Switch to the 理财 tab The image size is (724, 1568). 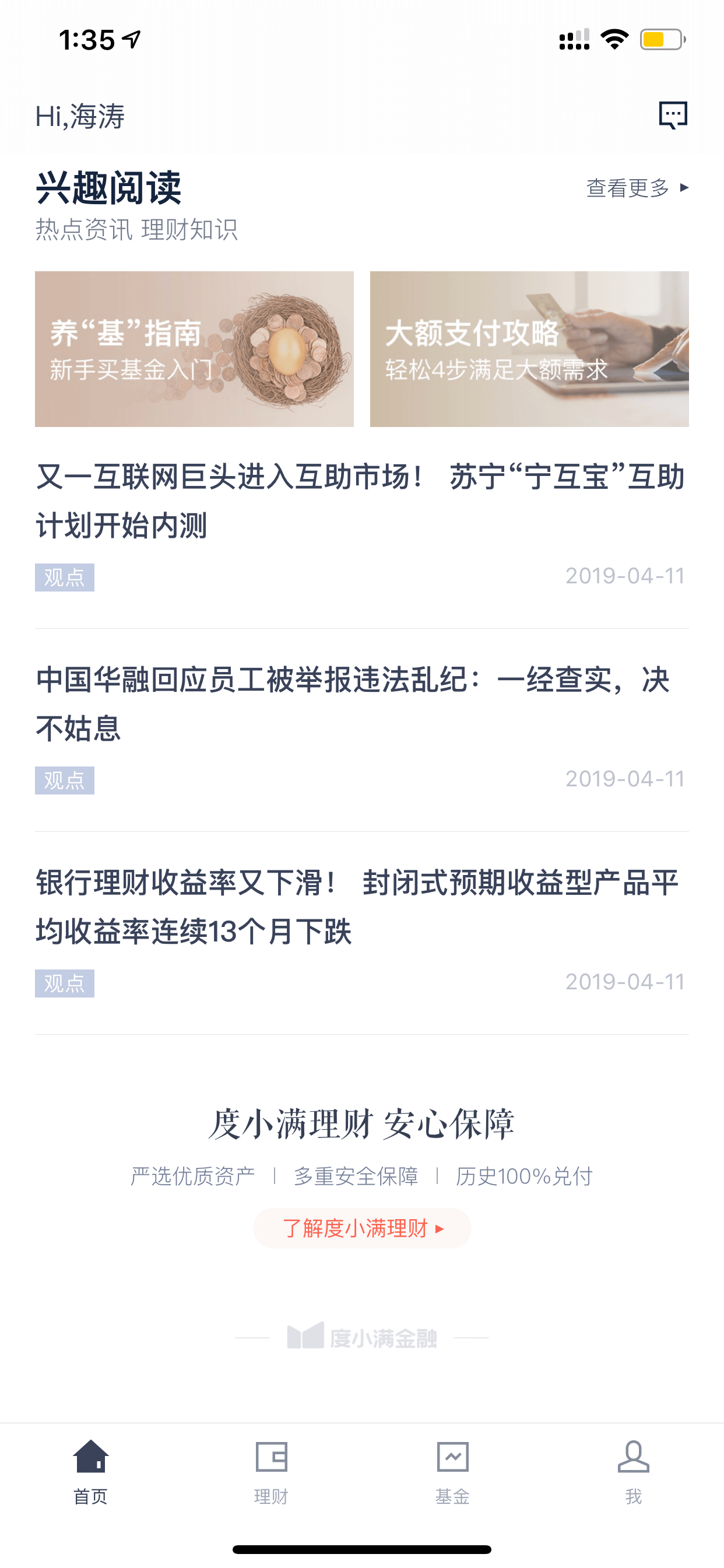click(x=271, y=1472)
